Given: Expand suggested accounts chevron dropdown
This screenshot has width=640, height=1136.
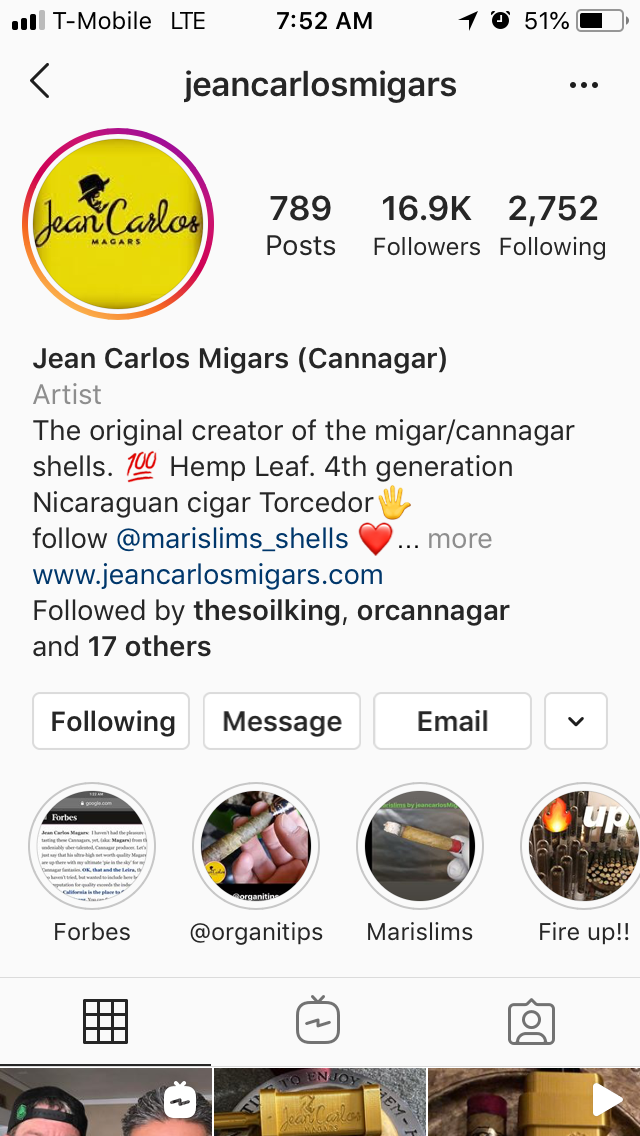Looking at the screenshot, I should (x=576, y=721).
